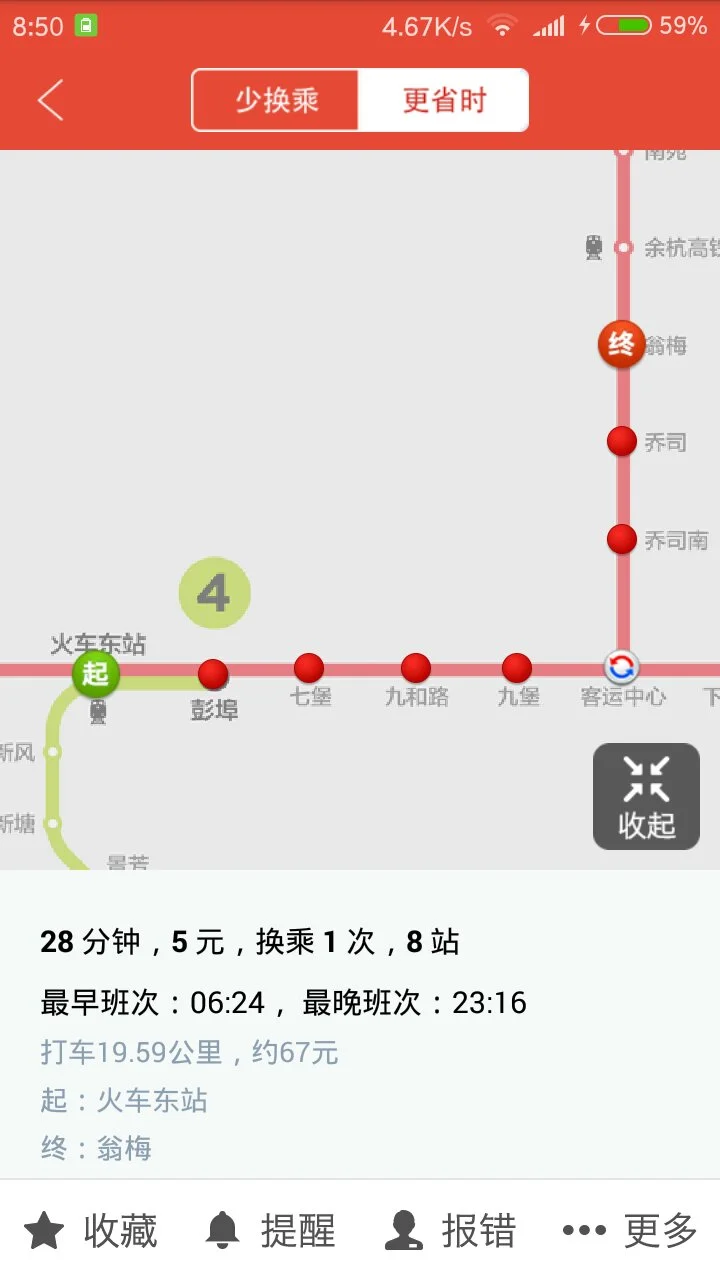Select the 乔司 station dot on the map
The image size is (720, 1280).
click(621, 438)
